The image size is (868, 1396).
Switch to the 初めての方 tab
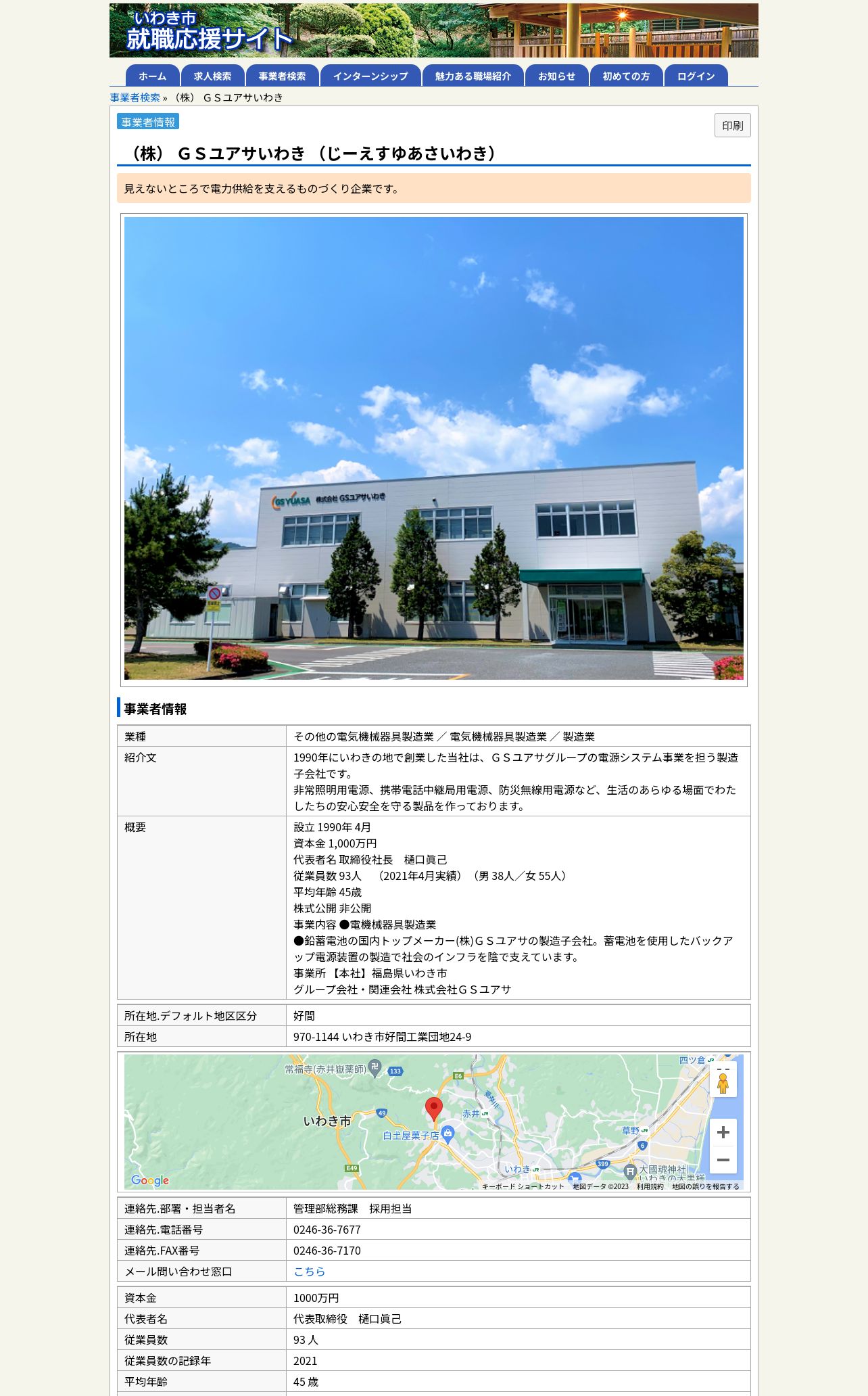click(626, 76)
